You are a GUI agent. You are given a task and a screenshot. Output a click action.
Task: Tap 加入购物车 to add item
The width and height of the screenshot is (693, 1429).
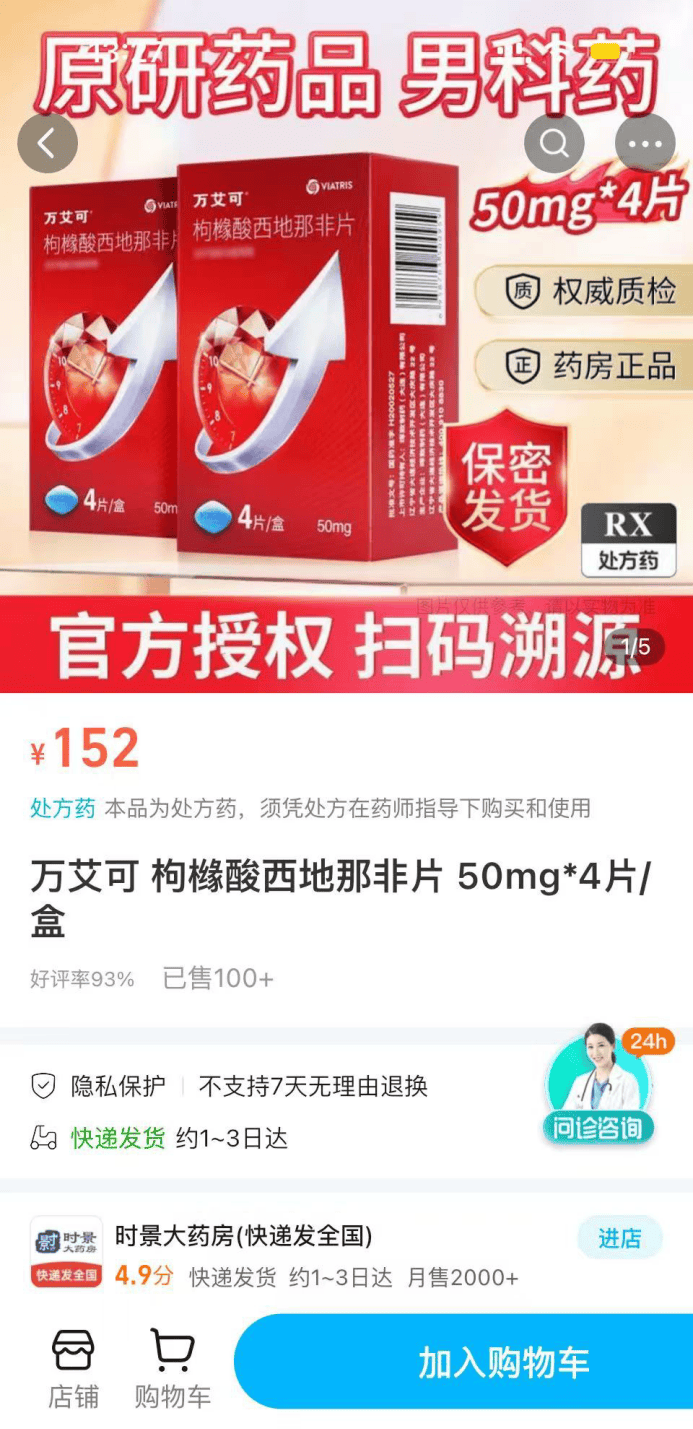coord(503,1362)
